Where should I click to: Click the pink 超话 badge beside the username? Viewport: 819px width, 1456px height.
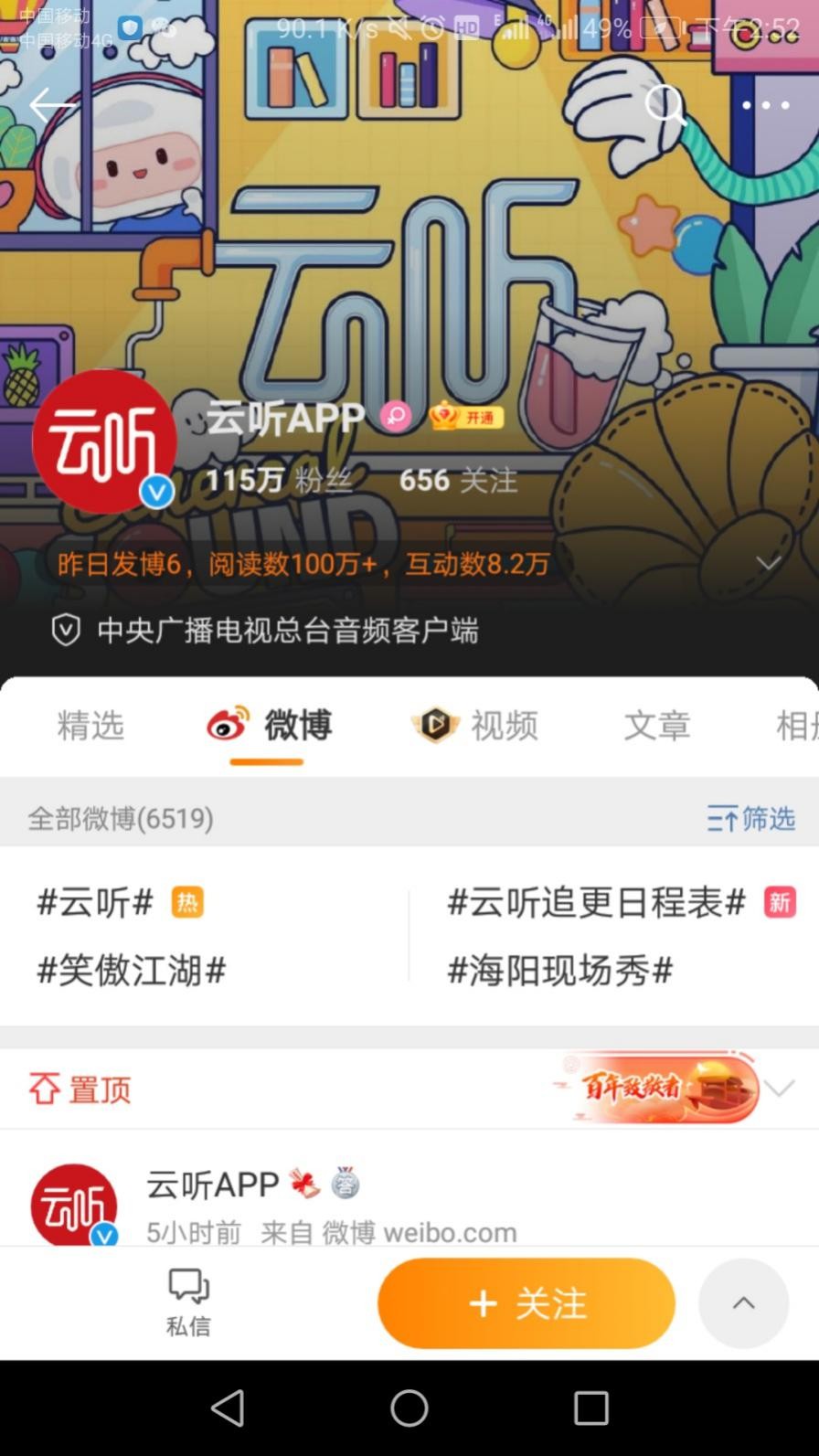pyautogui.click(x=395, y=417)
